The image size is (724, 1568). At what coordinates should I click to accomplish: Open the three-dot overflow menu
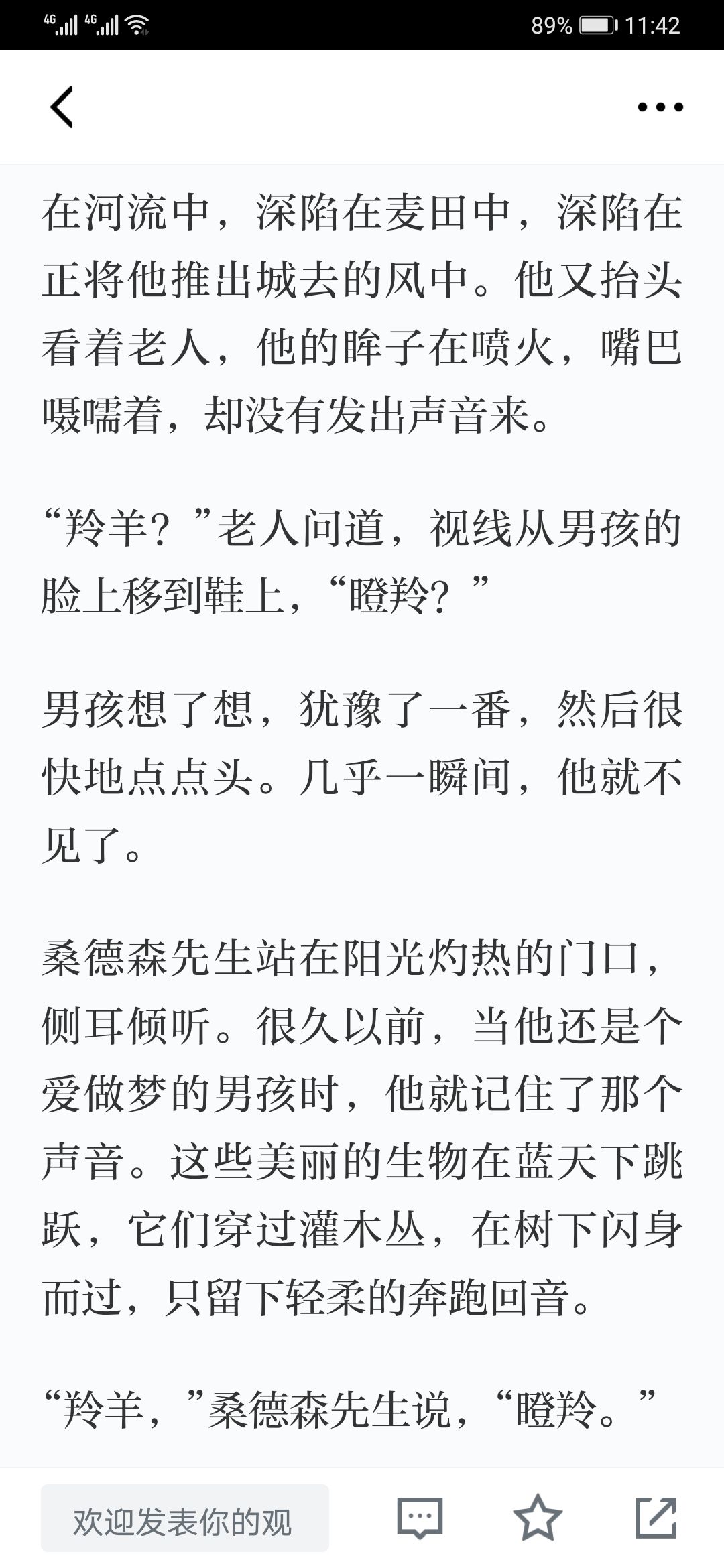coord(660,107)
